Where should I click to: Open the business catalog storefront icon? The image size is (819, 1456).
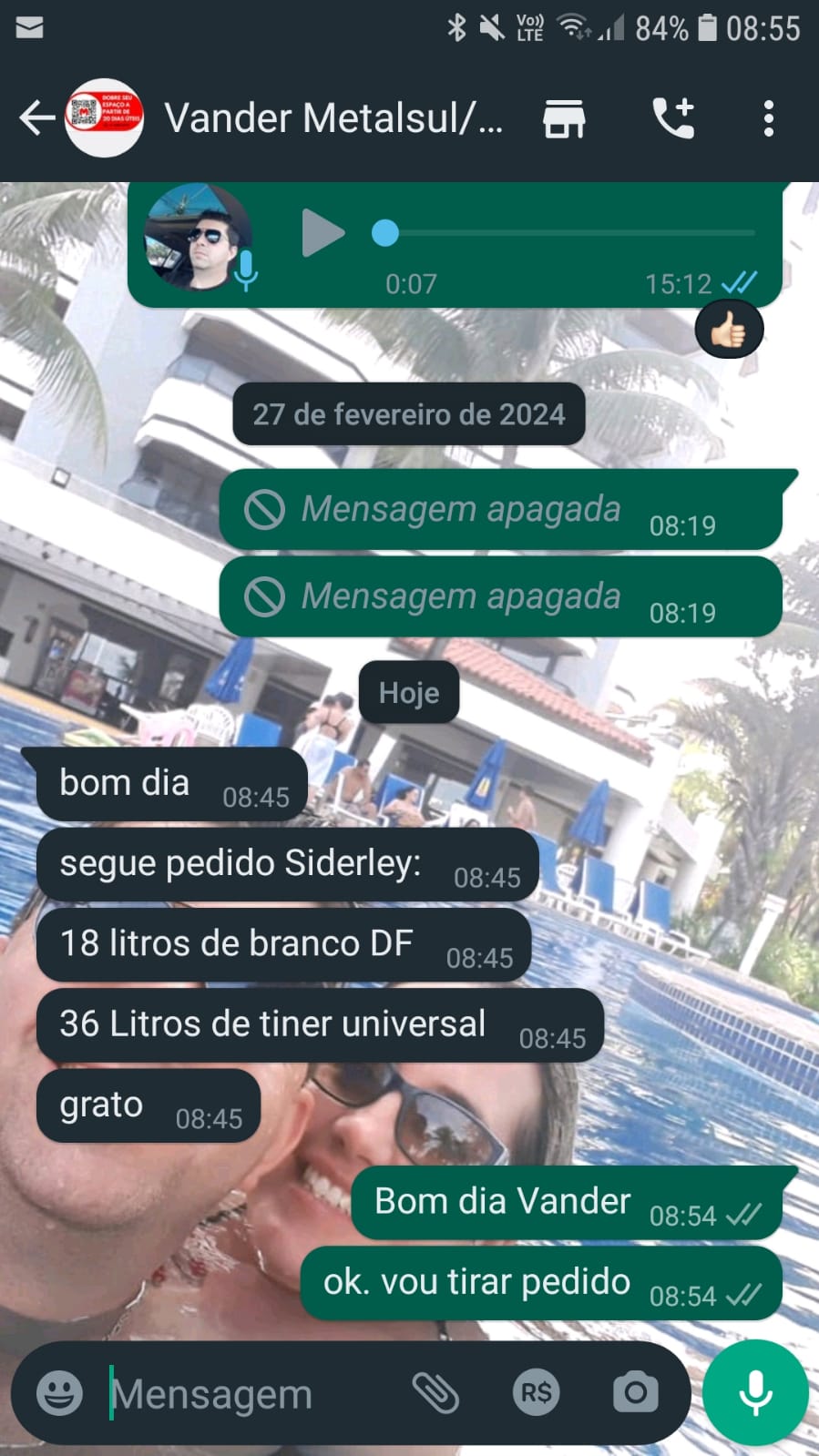point(564,118)
